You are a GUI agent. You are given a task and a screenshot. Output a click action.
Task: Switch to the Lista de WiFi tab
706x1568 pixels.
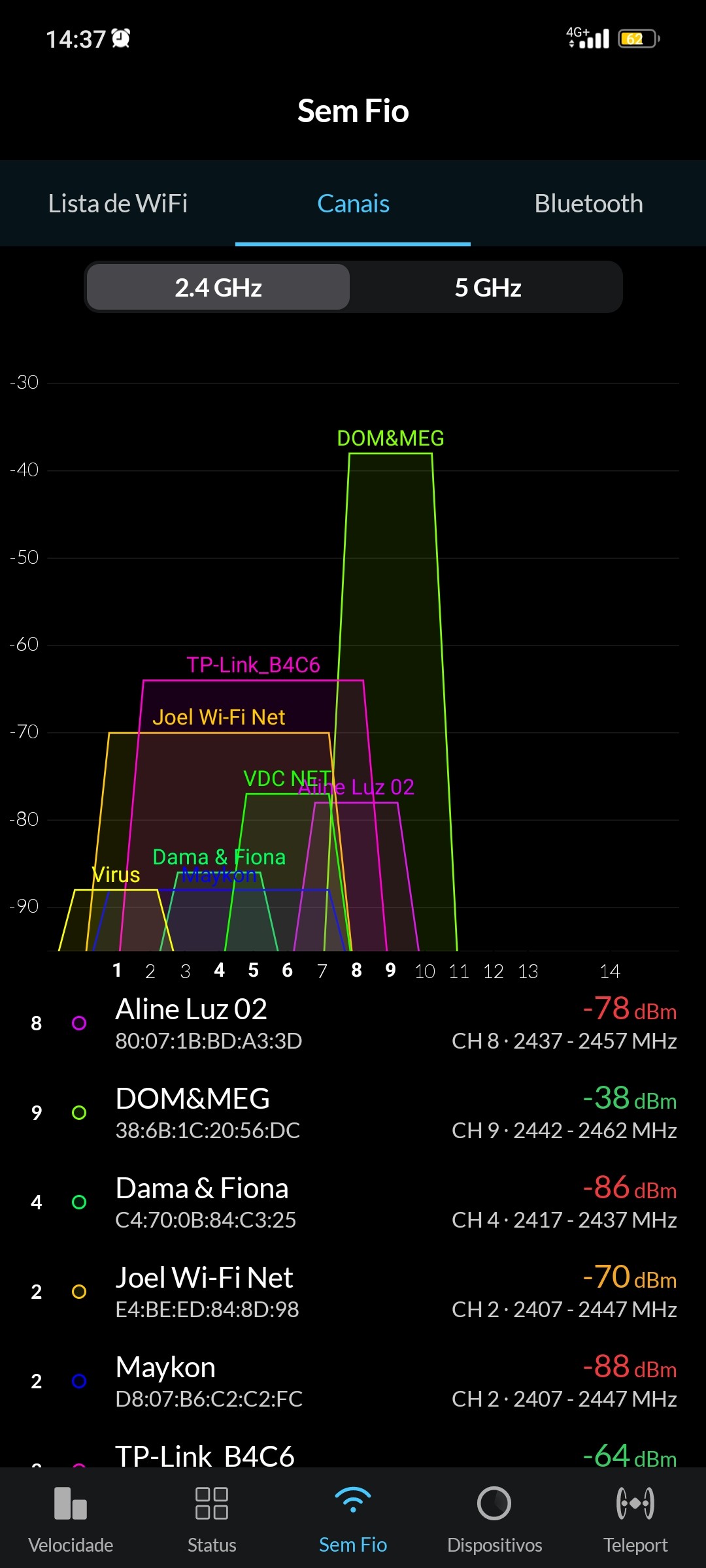point(118,204)
